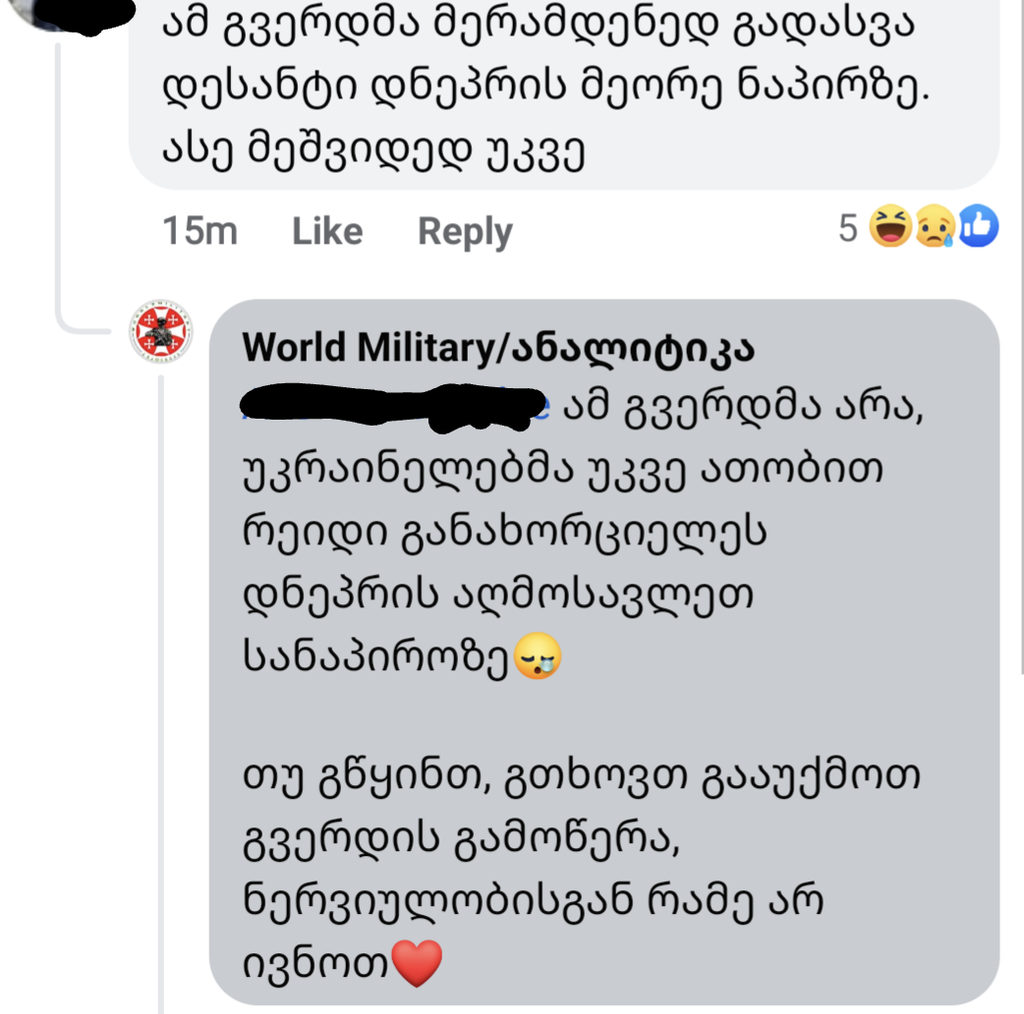Screen dimensions: 1024x1014
Task: Like the comment posted 15m ago
Action: point(327,231)
